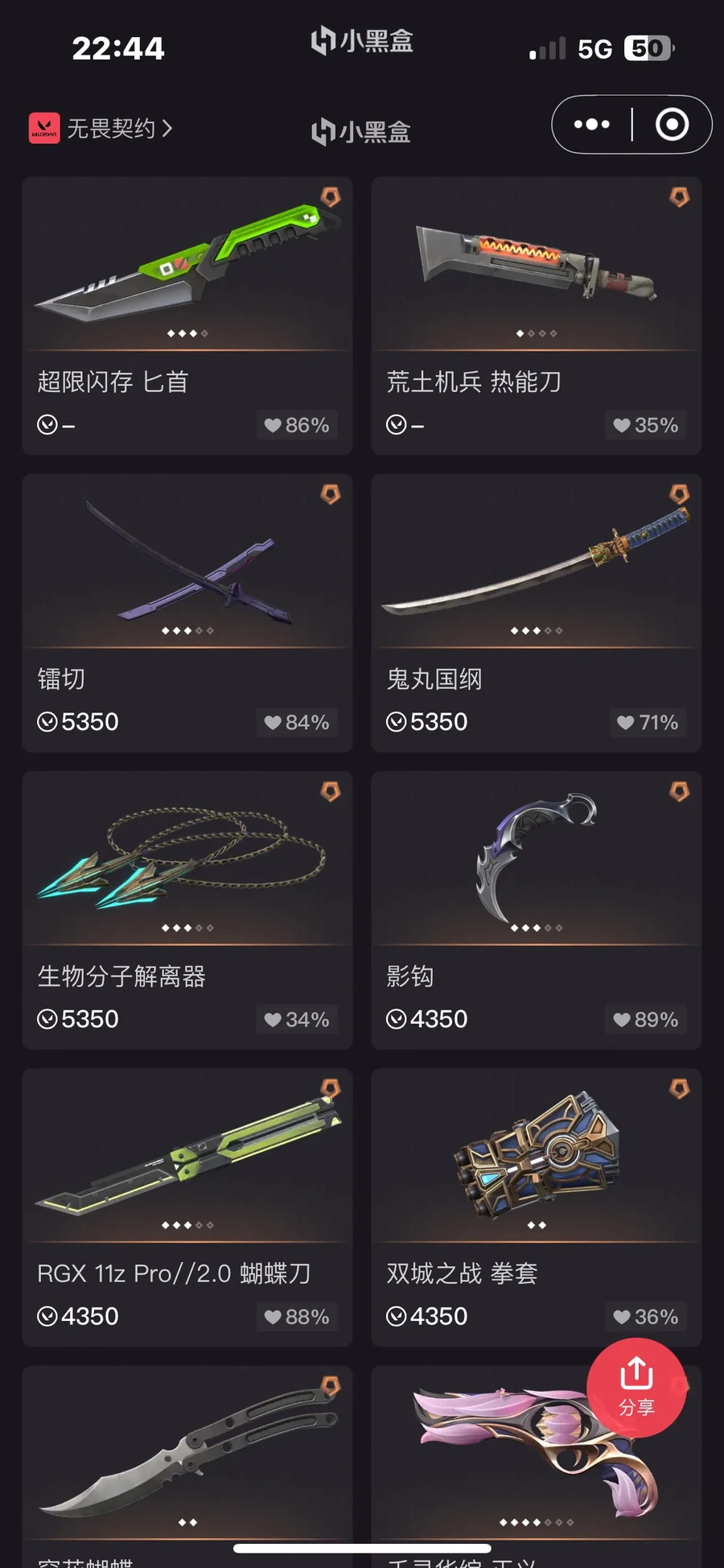Open the 无畏契约 game selector

tap(101, 128)
